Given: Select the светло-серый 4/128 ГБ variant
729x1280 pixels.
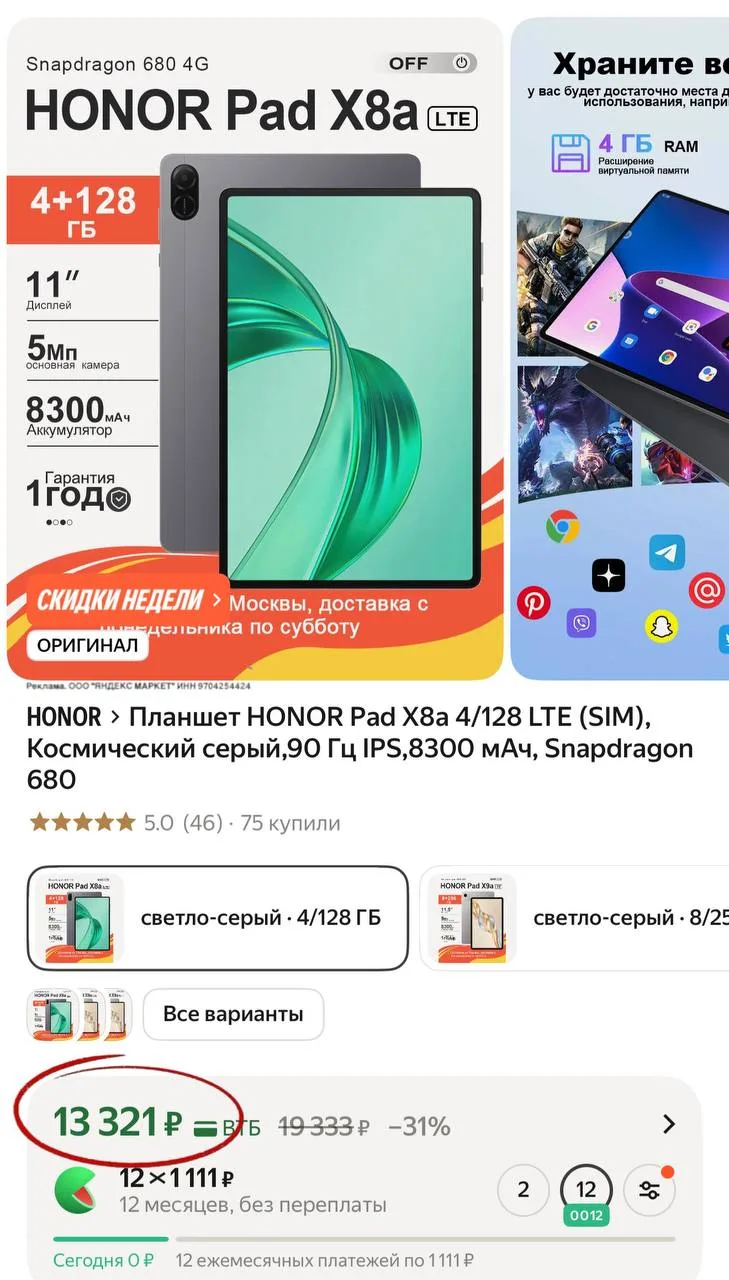Looking at the screenshot, I should pyautogui.click(x=218, y=917).
